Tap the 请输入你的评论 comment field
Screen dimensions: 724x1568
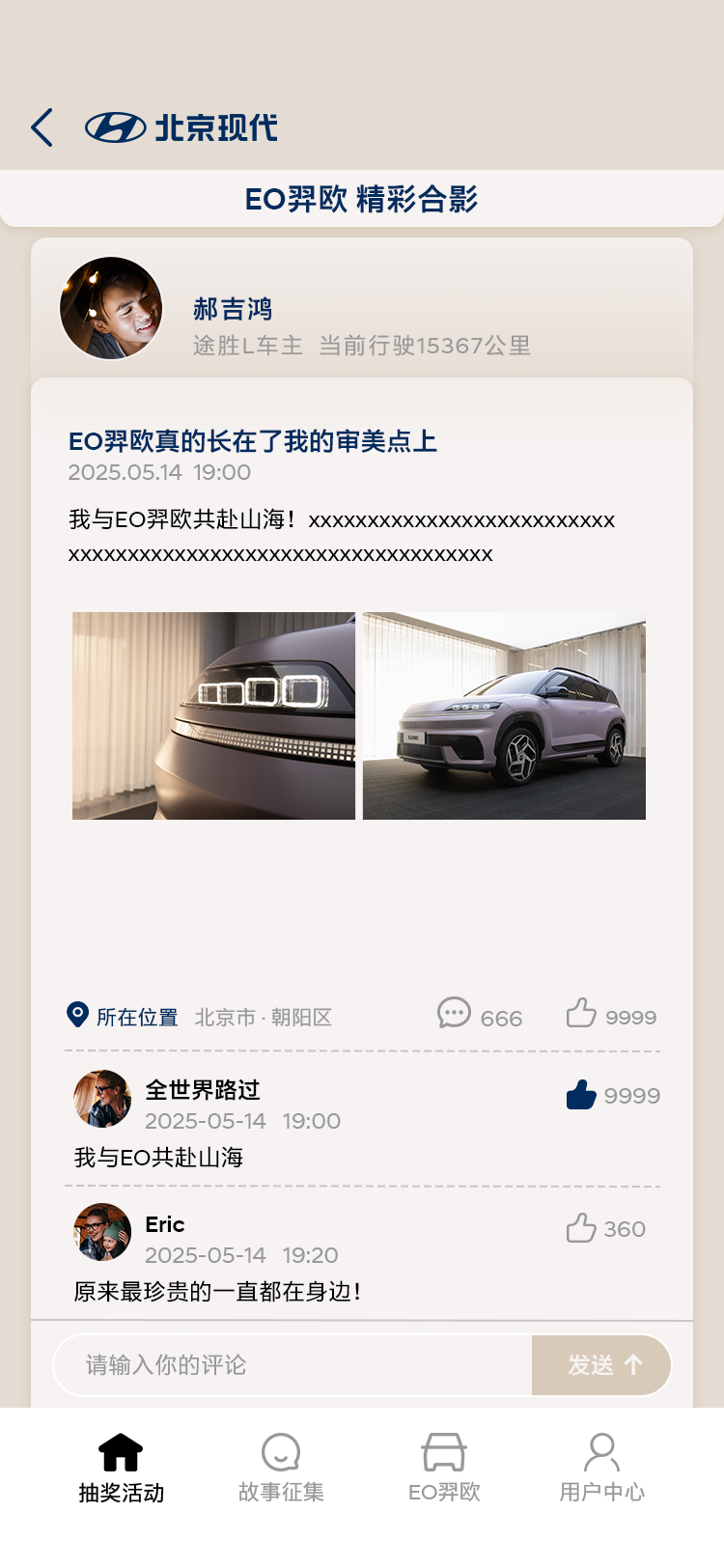290,1364
